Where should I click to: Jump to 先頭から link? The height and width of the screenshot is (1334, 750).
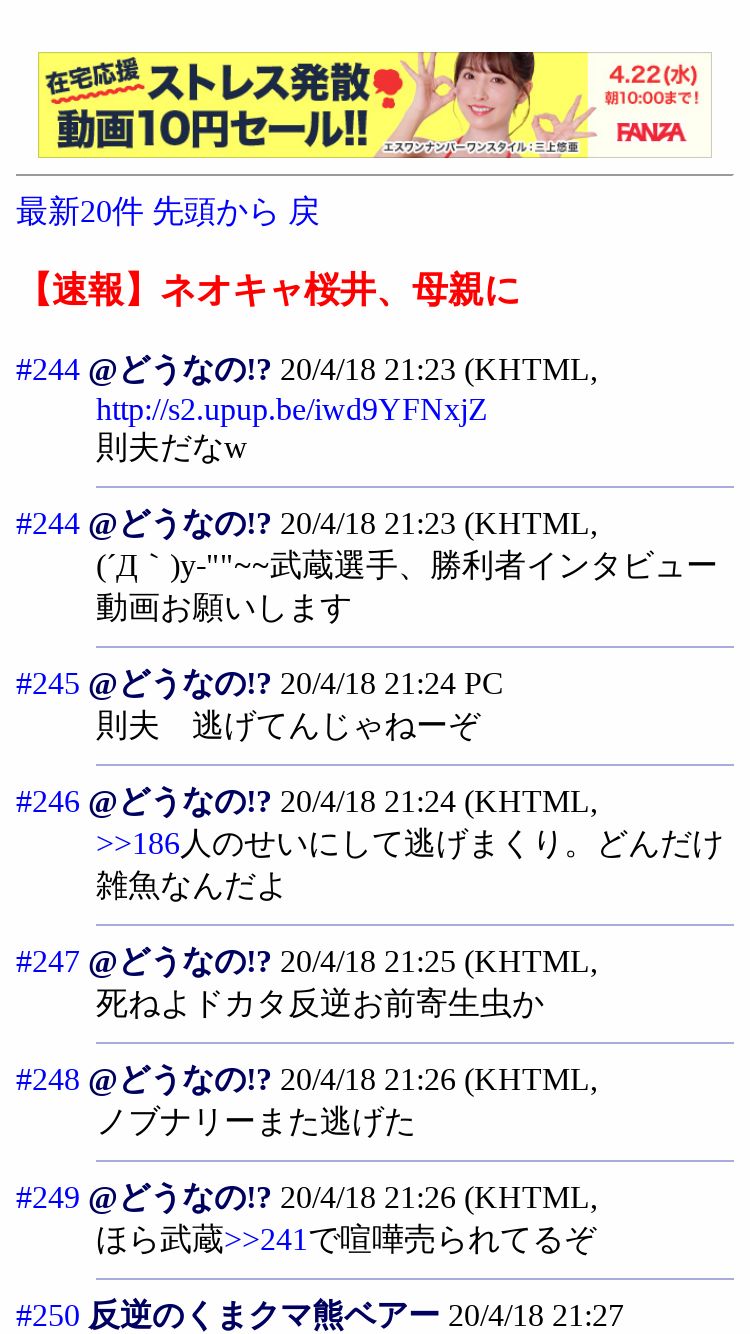click(x=215, y=212)
